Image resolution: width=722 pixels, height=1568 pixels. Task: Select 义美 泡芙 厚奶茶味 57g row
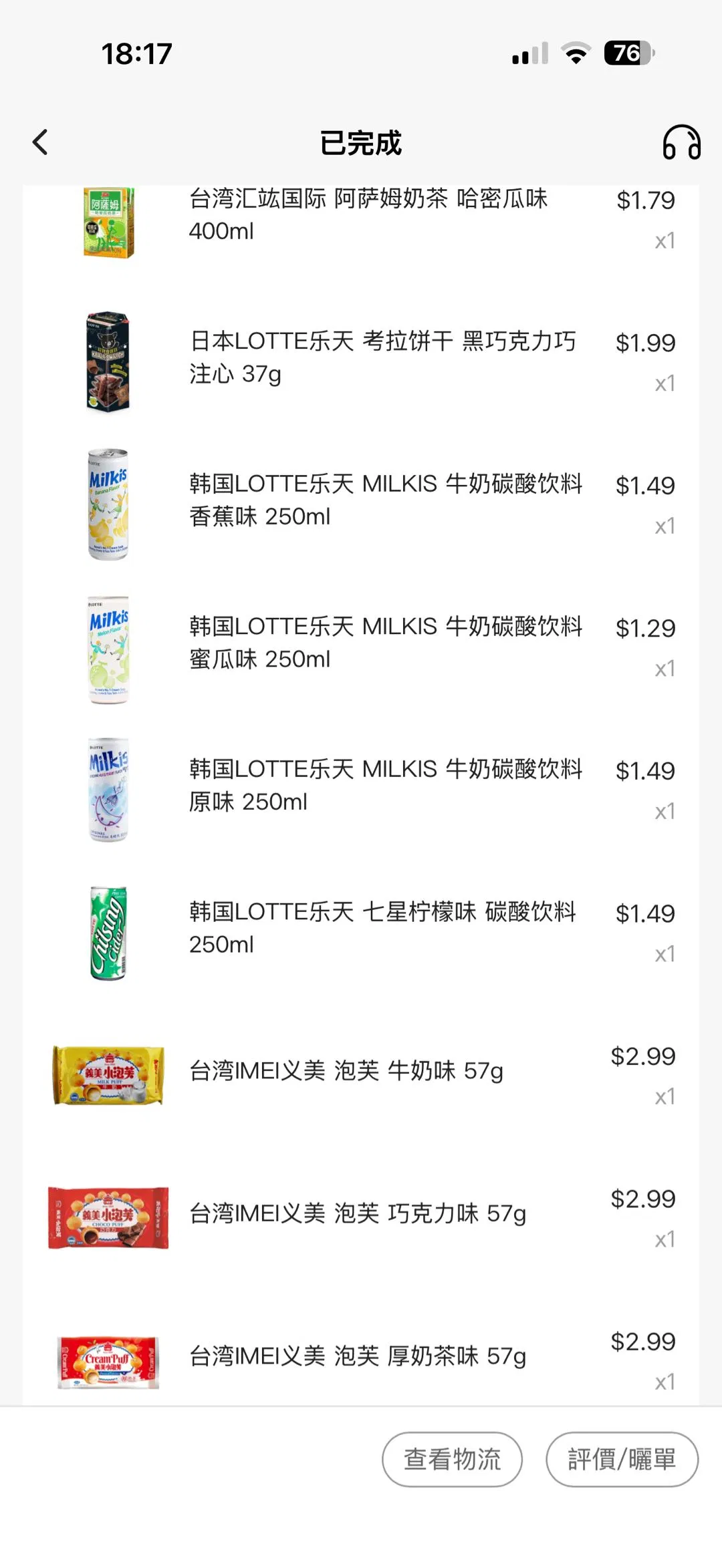tap(358, 1356)
